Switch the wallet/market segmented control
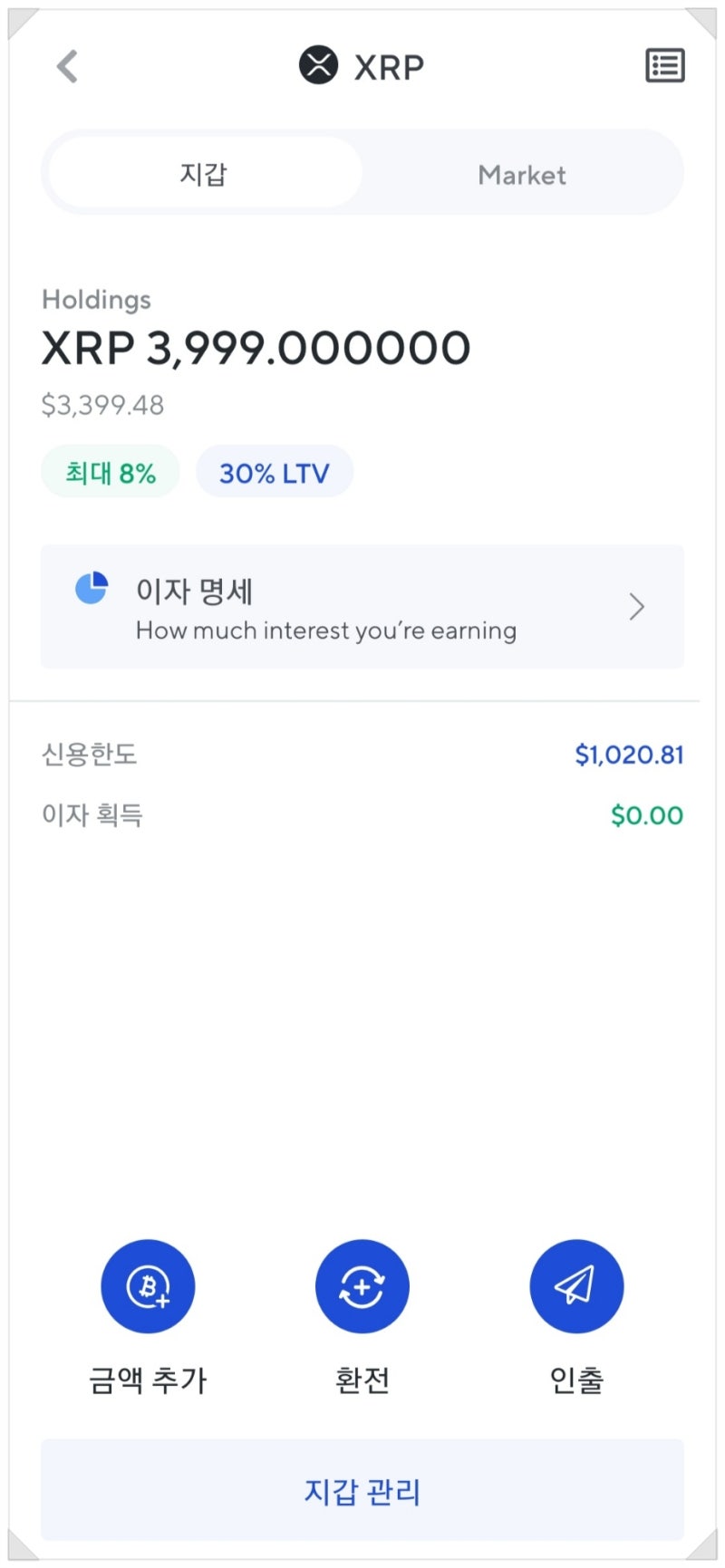Image resolution: width=725 pixels, height=1568 pixels. pyautogui.click(x=362, y=174)
